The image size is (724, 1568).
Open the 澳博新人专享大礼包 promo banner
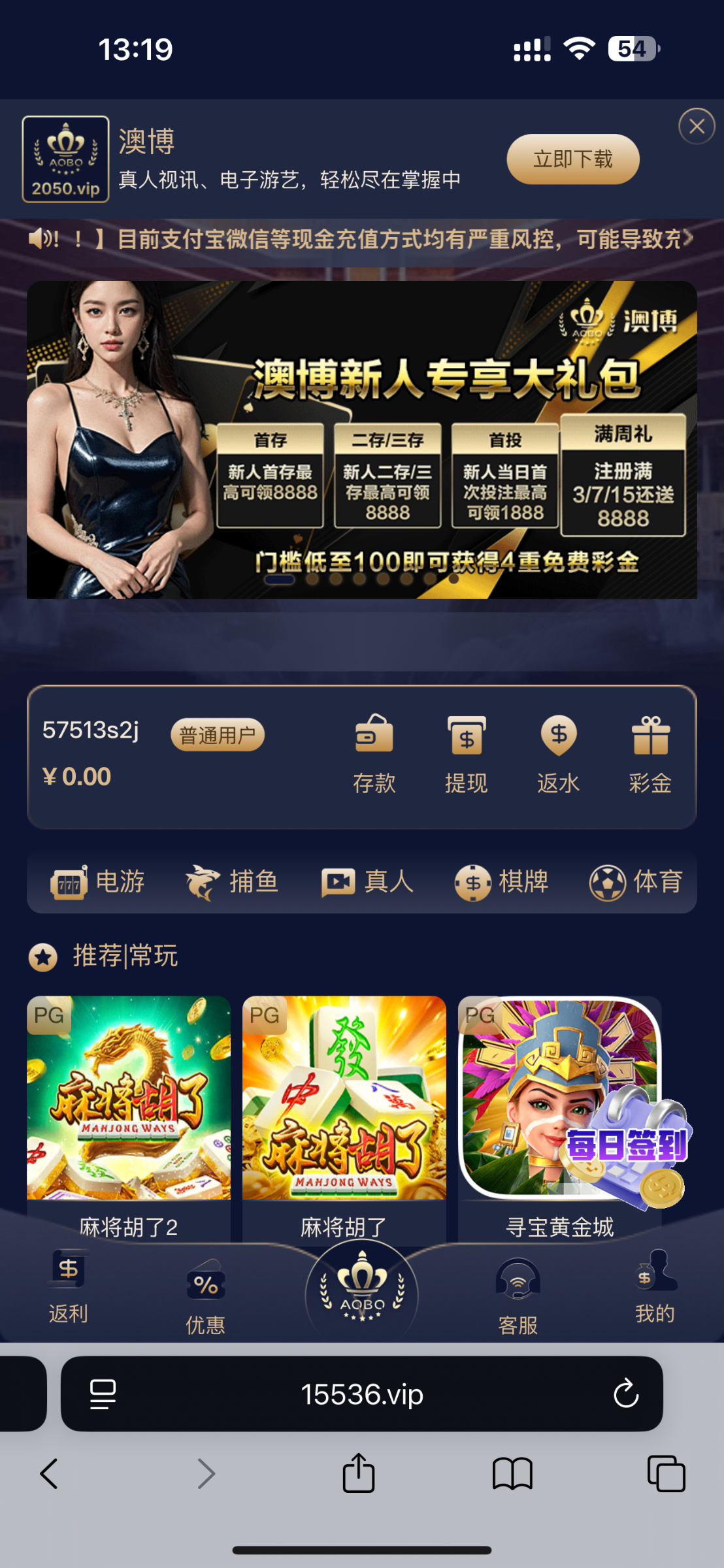361,439
